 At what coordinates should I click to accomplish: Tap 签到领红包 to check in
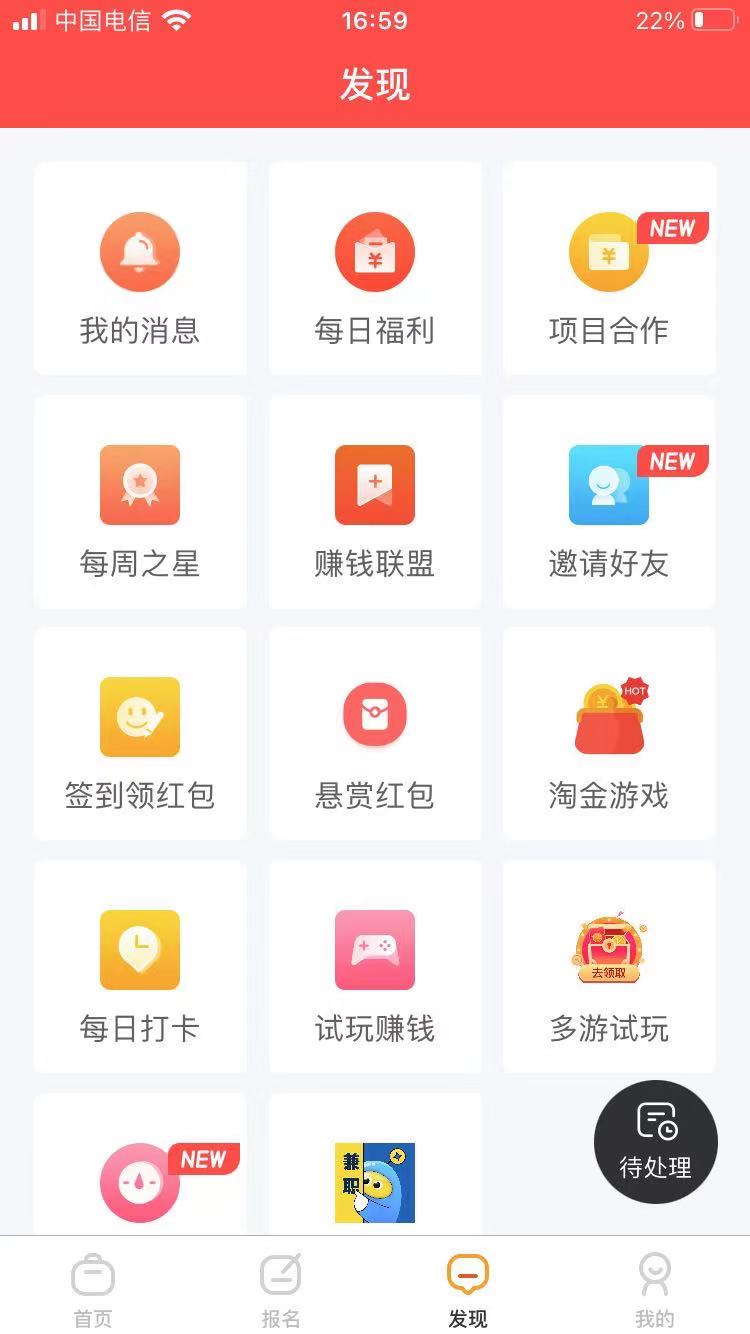[x=140, y=734]
